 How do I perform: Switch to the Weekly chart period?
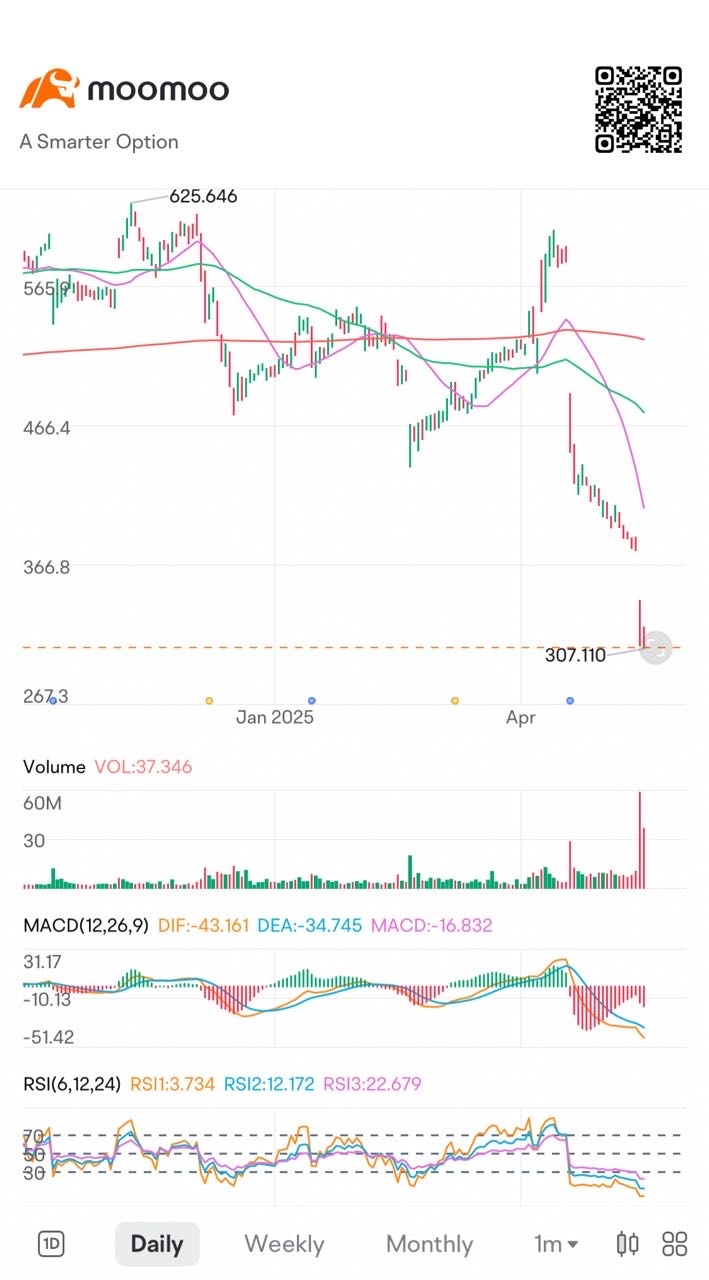[x=285, y=1244]
